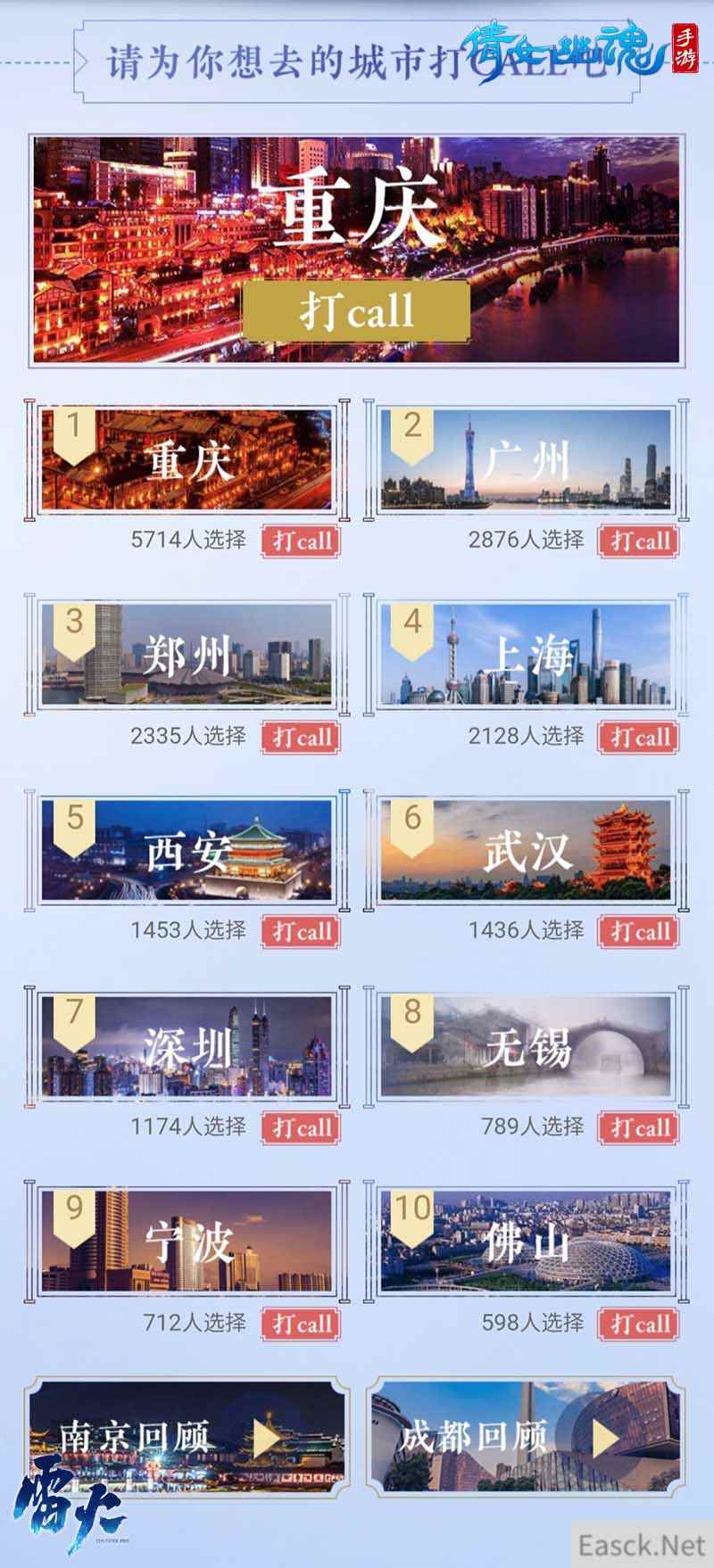Vote 打call for 无锡
Image resolution: width=714 pixels, height=1568 pixels.
(639, 1127)
